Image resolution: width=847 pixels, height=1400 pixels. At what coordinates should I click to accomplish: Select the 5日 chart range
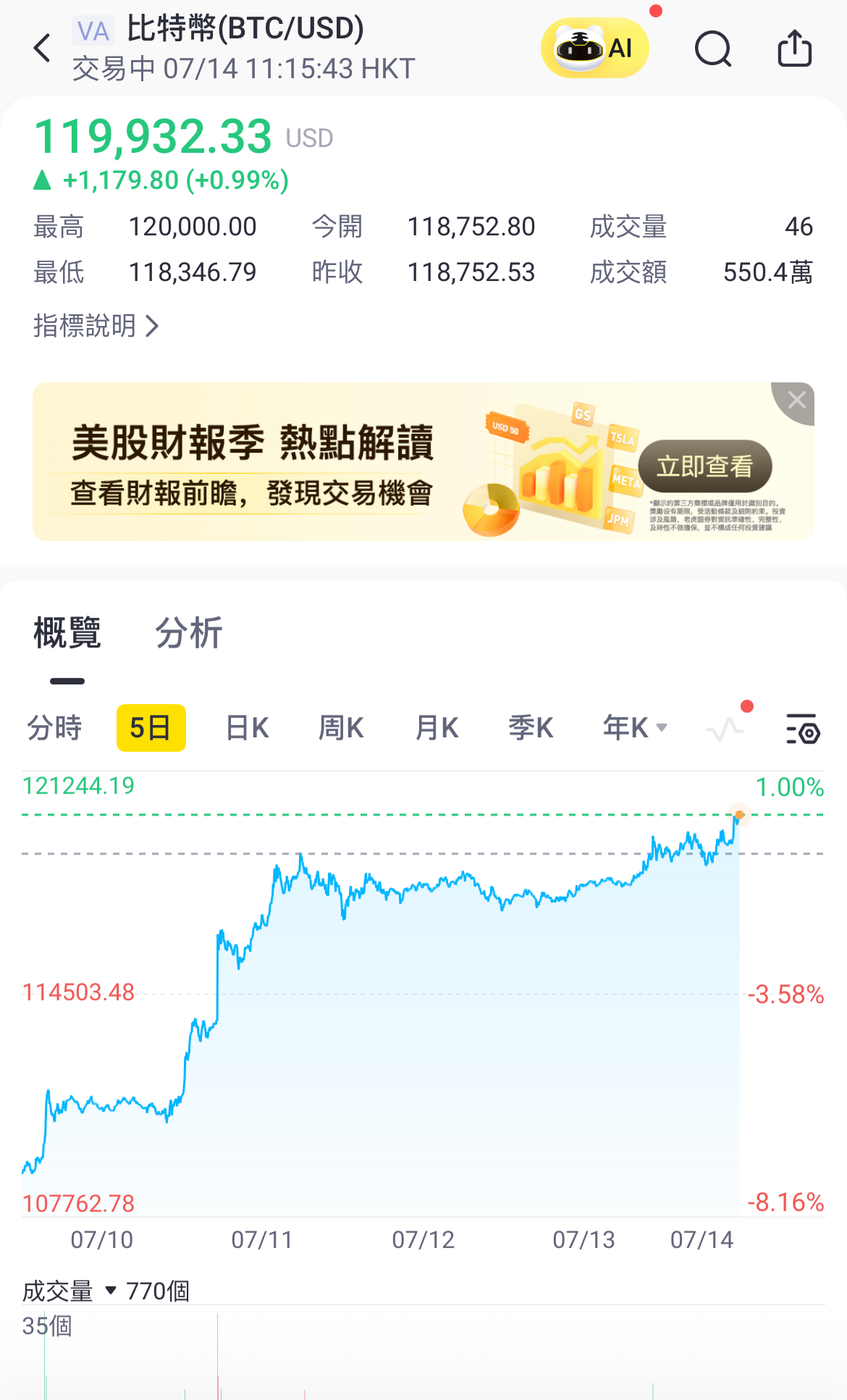(x=151, y=728)
